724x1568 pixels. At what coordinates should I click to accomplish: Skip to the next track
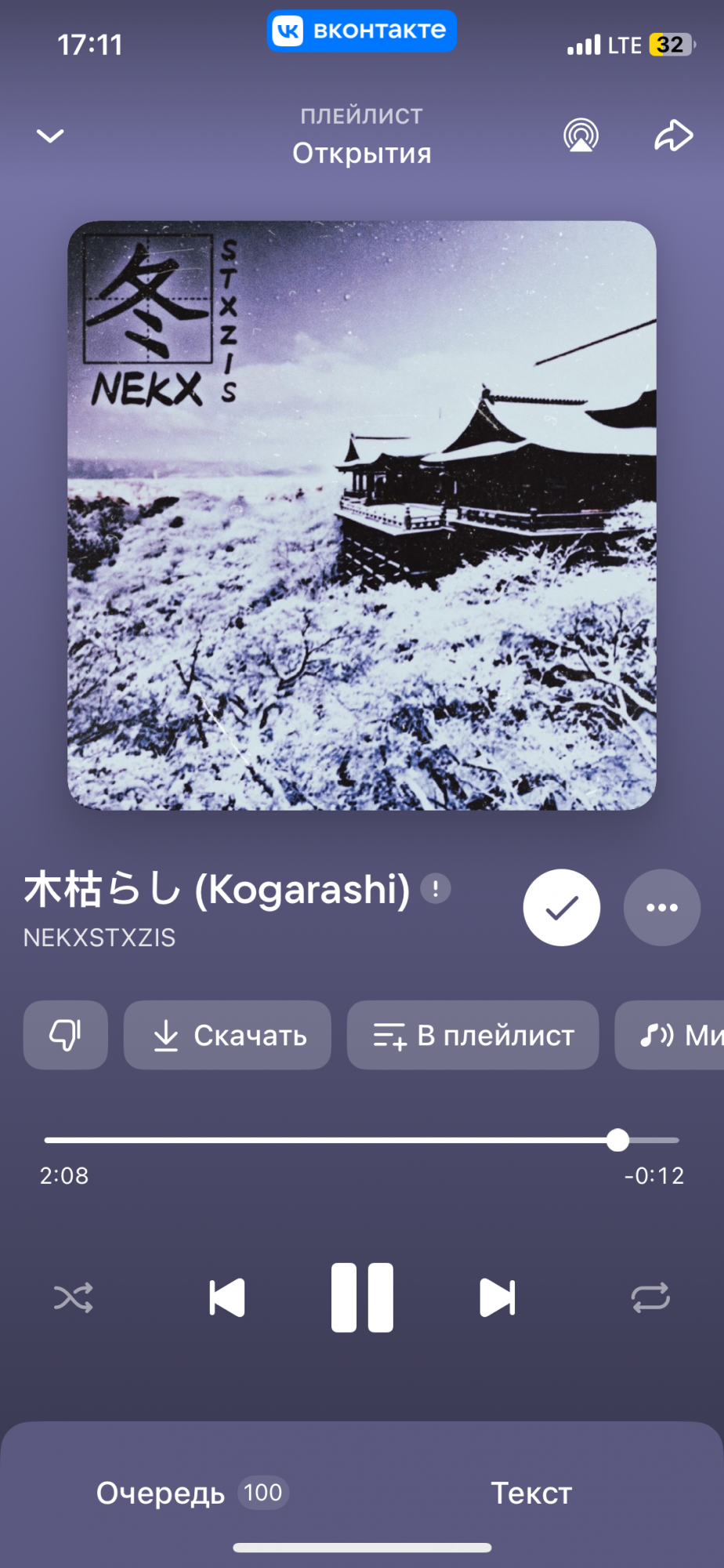[x=497, y=1298]
